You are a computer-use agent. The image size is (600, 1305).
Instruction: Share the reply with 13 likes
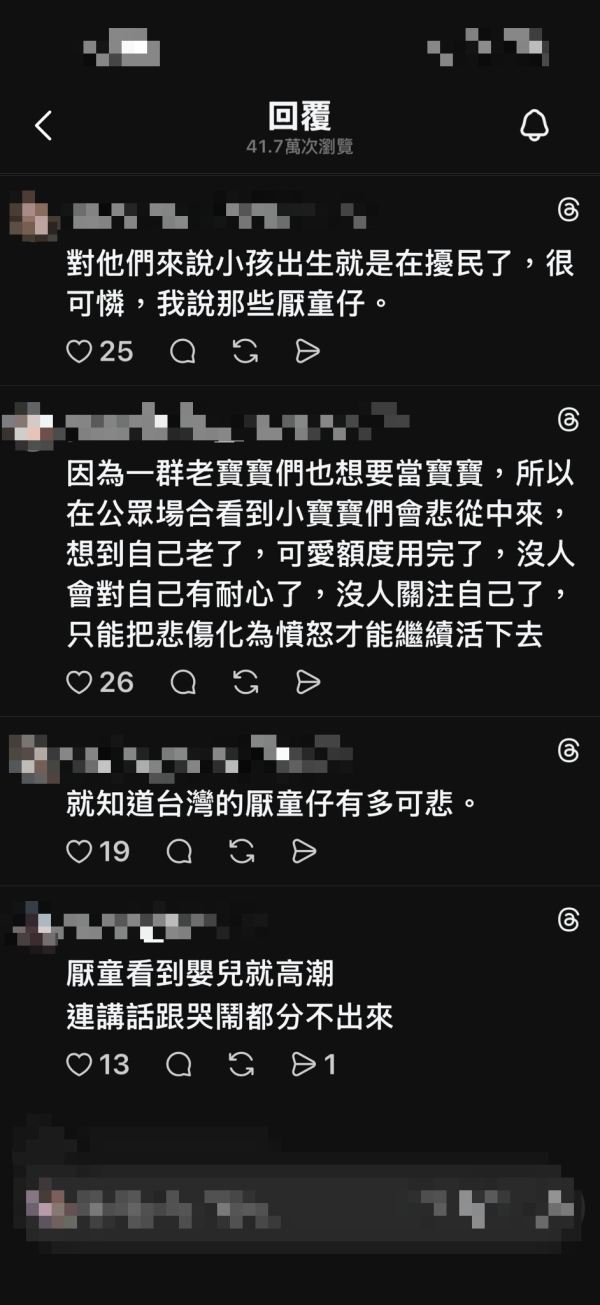tap(303, 1065)
